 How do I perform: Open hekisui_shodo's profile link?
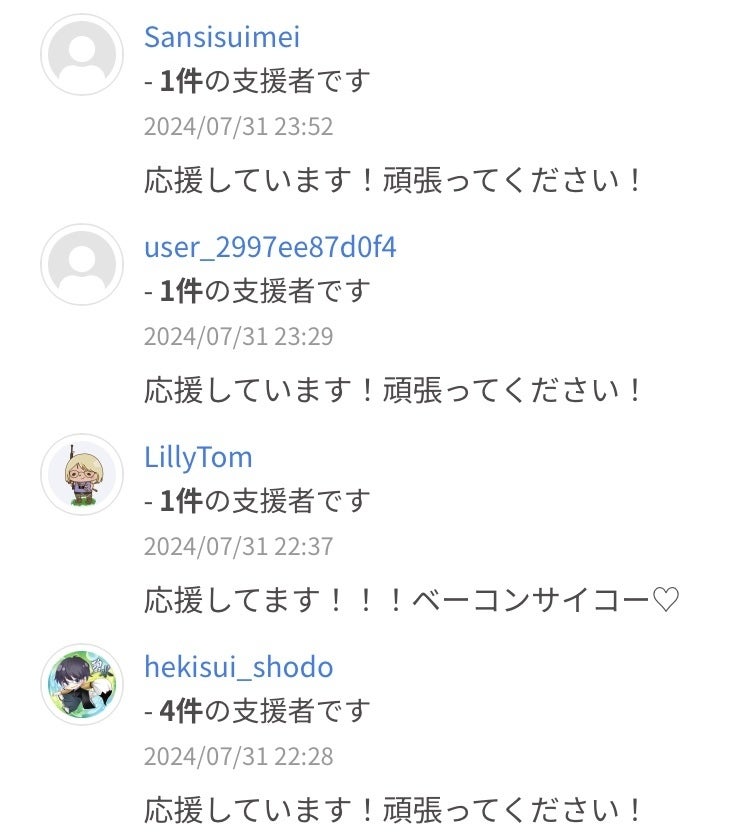[x=238, y=667]
